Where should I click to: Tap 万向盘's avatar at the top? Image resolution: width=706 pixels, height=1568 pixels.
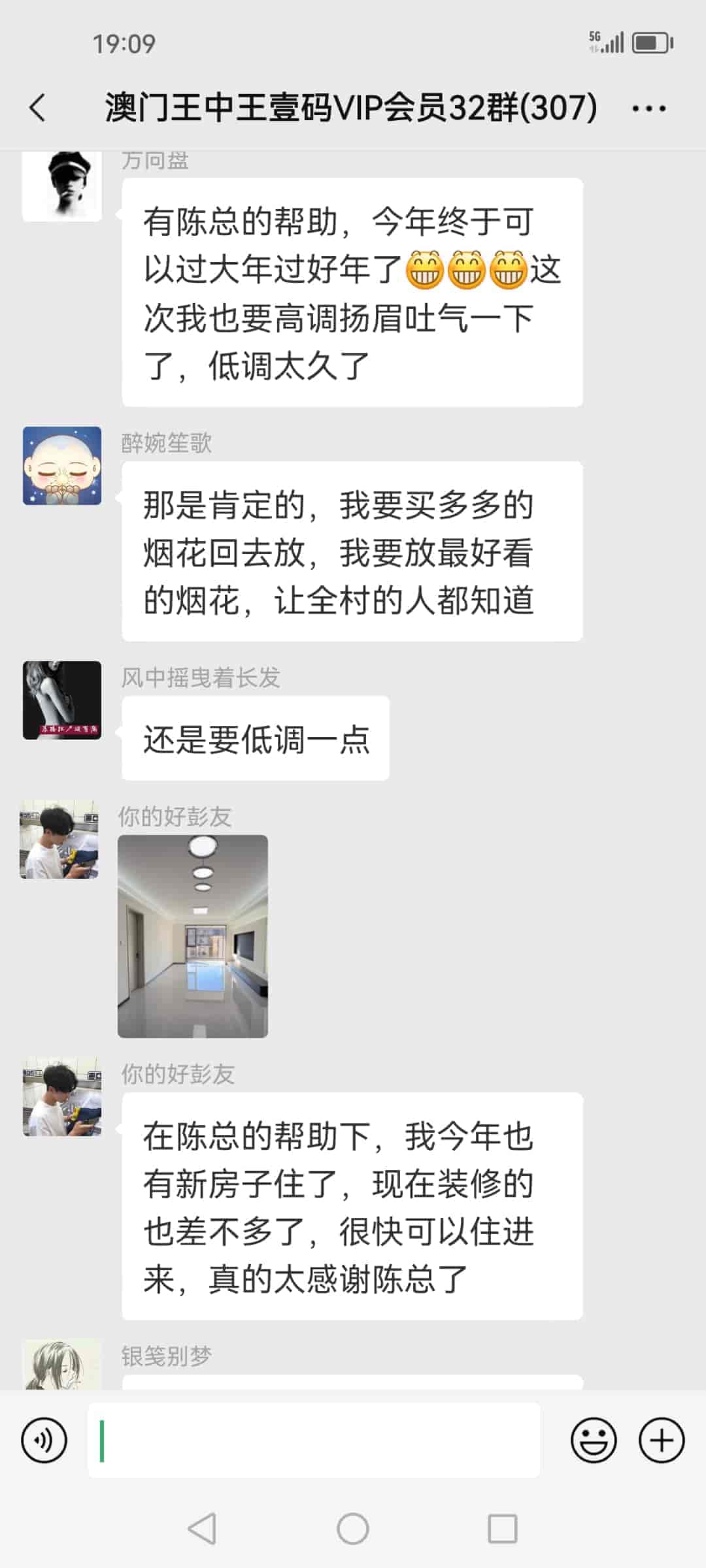click(62, 187)
